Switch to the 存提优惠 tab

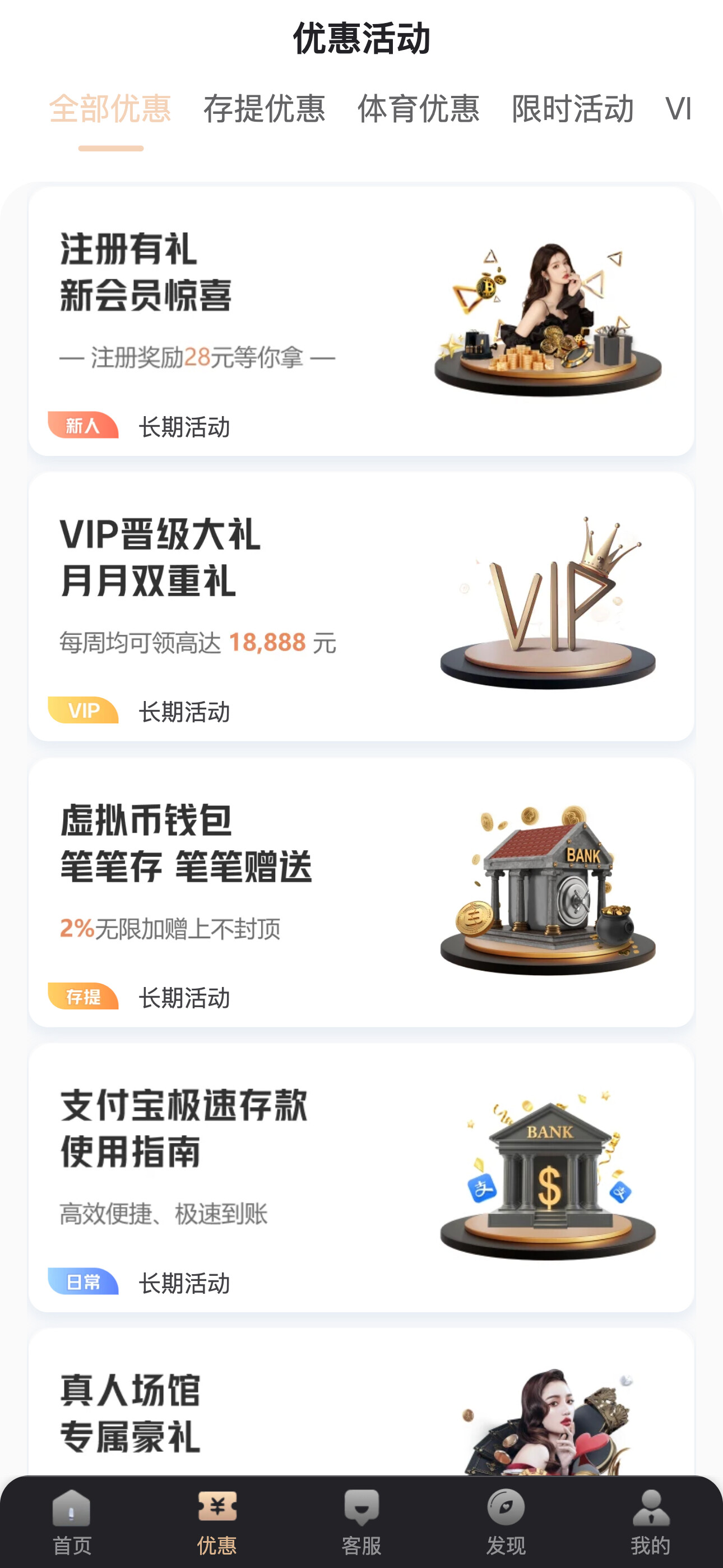tap(264, 109)
